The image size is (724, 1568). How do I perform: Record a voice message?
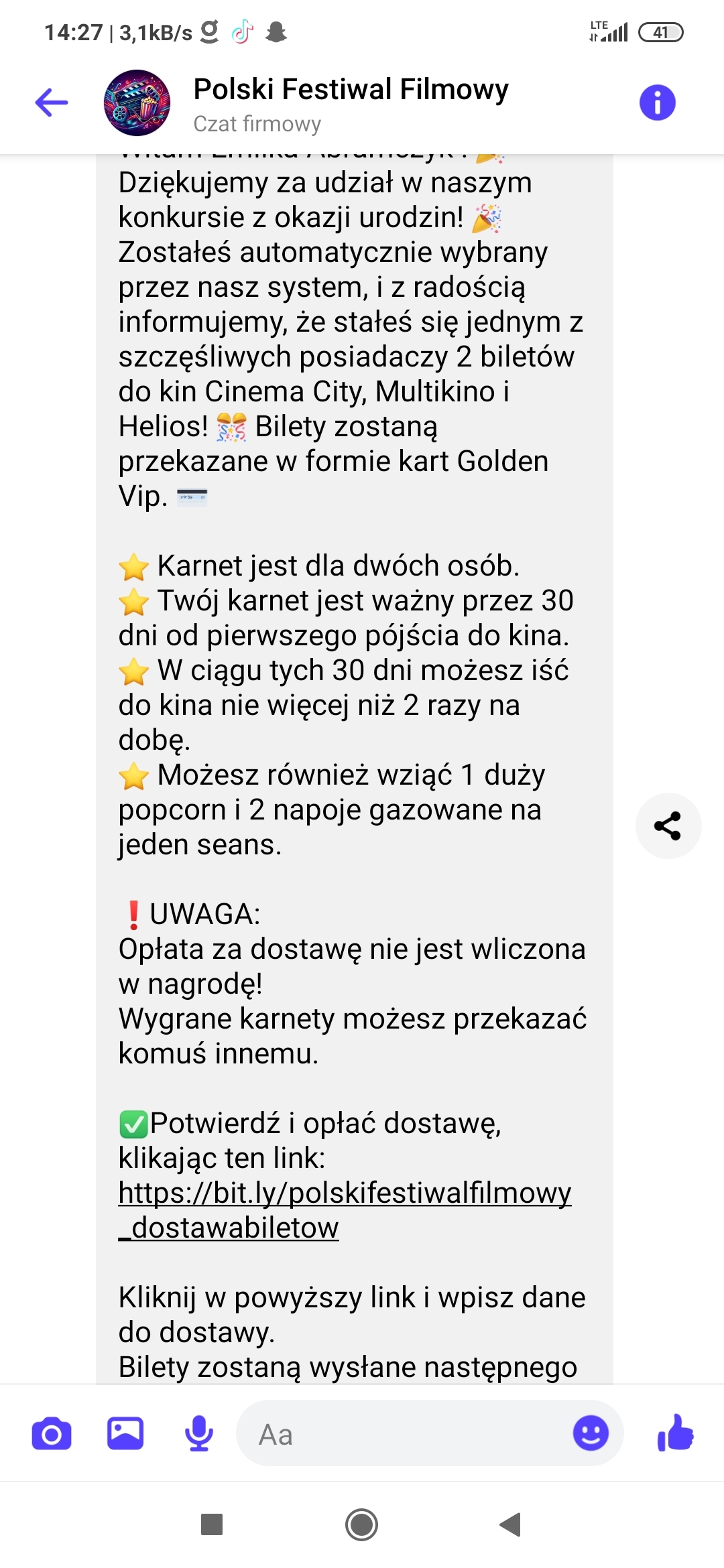click(198, 1434)
